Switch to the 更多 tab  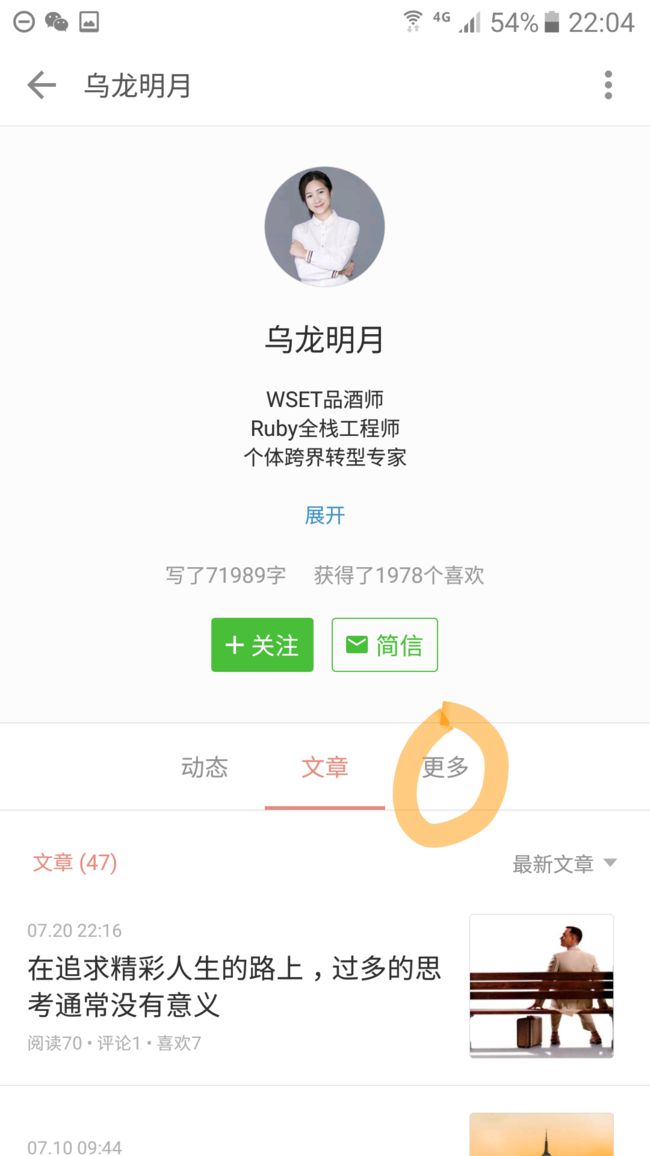[x=445, y=767]
